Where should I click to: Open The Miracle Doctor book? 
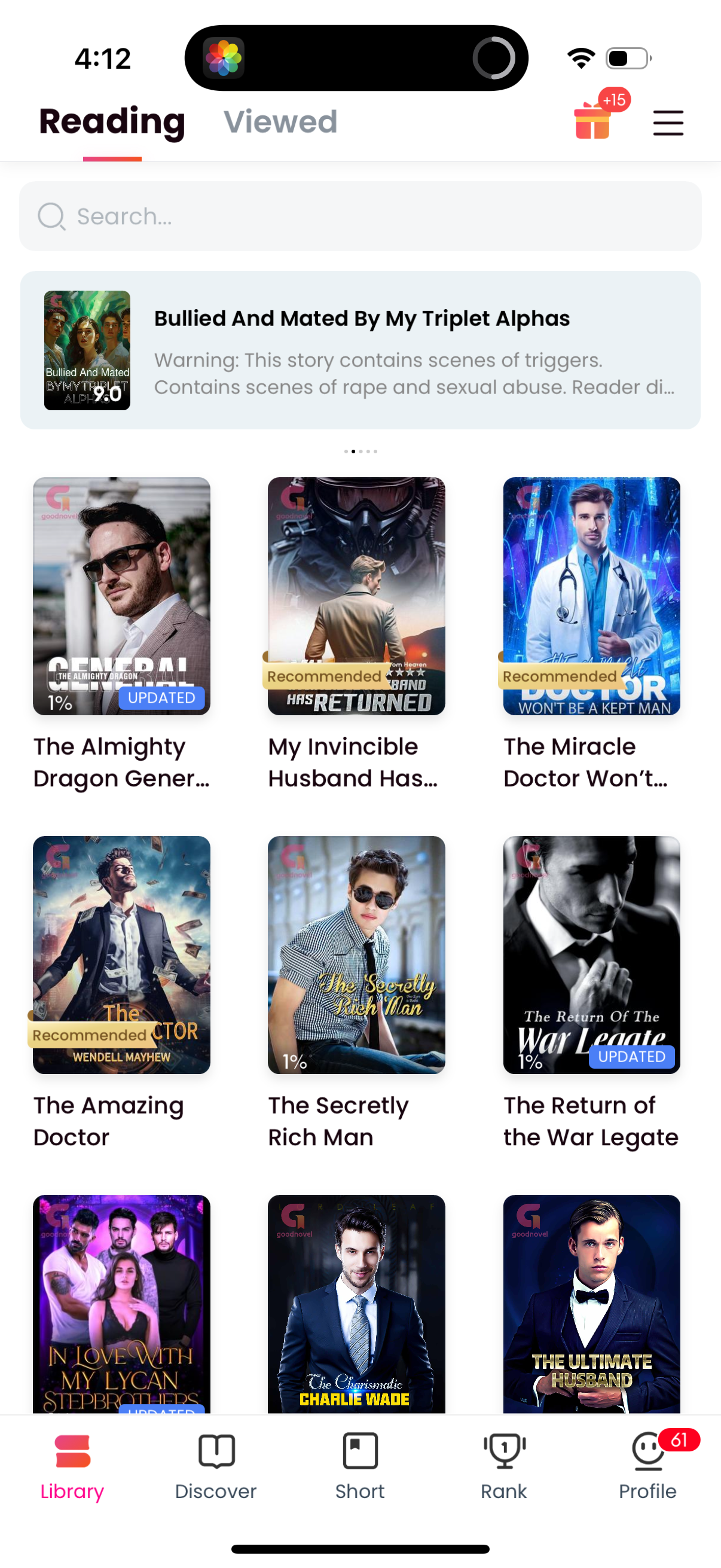pyautogui.click(x=591, y=596)
